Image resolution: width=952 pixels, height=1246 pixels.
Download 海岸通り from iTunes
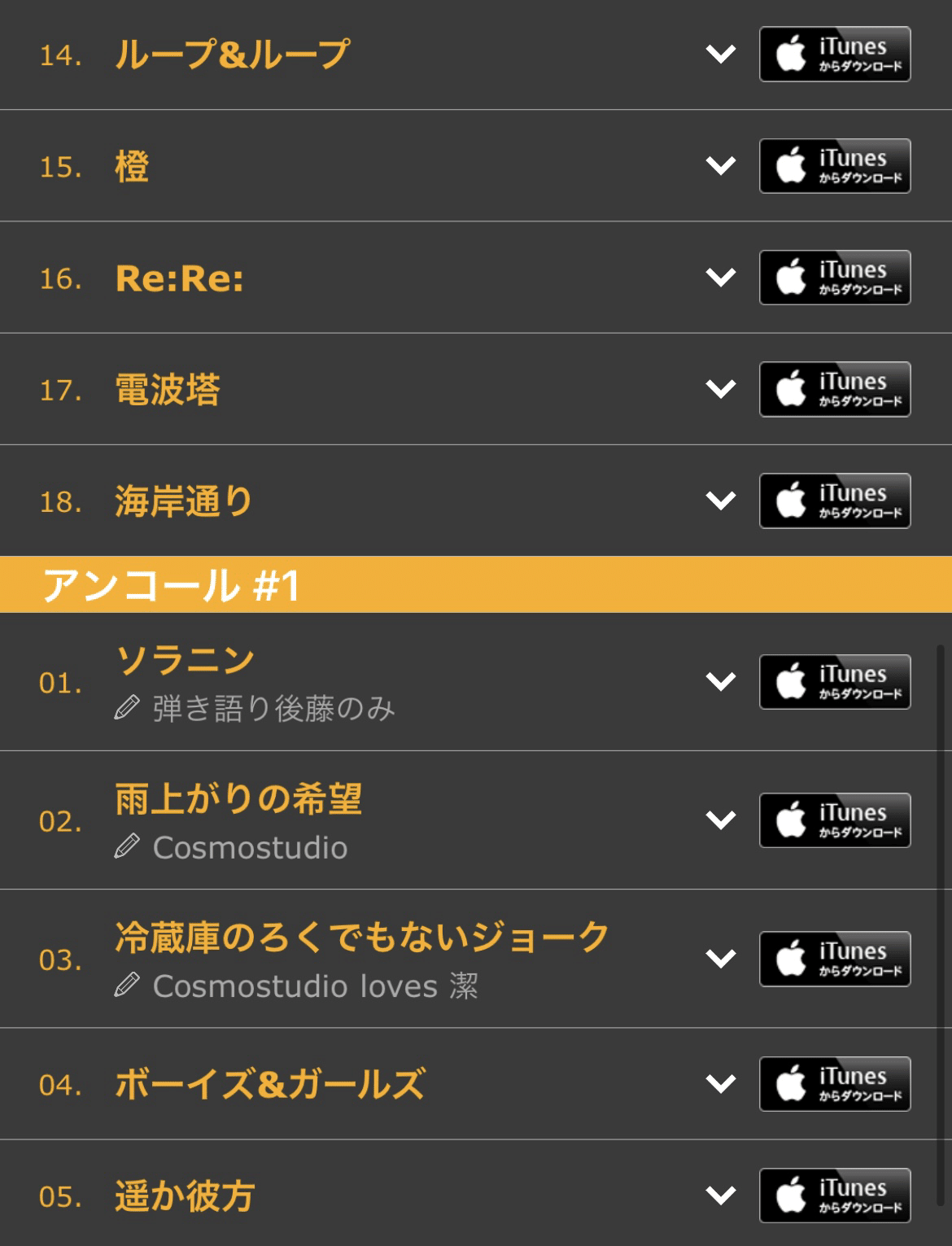pos(835,501)
